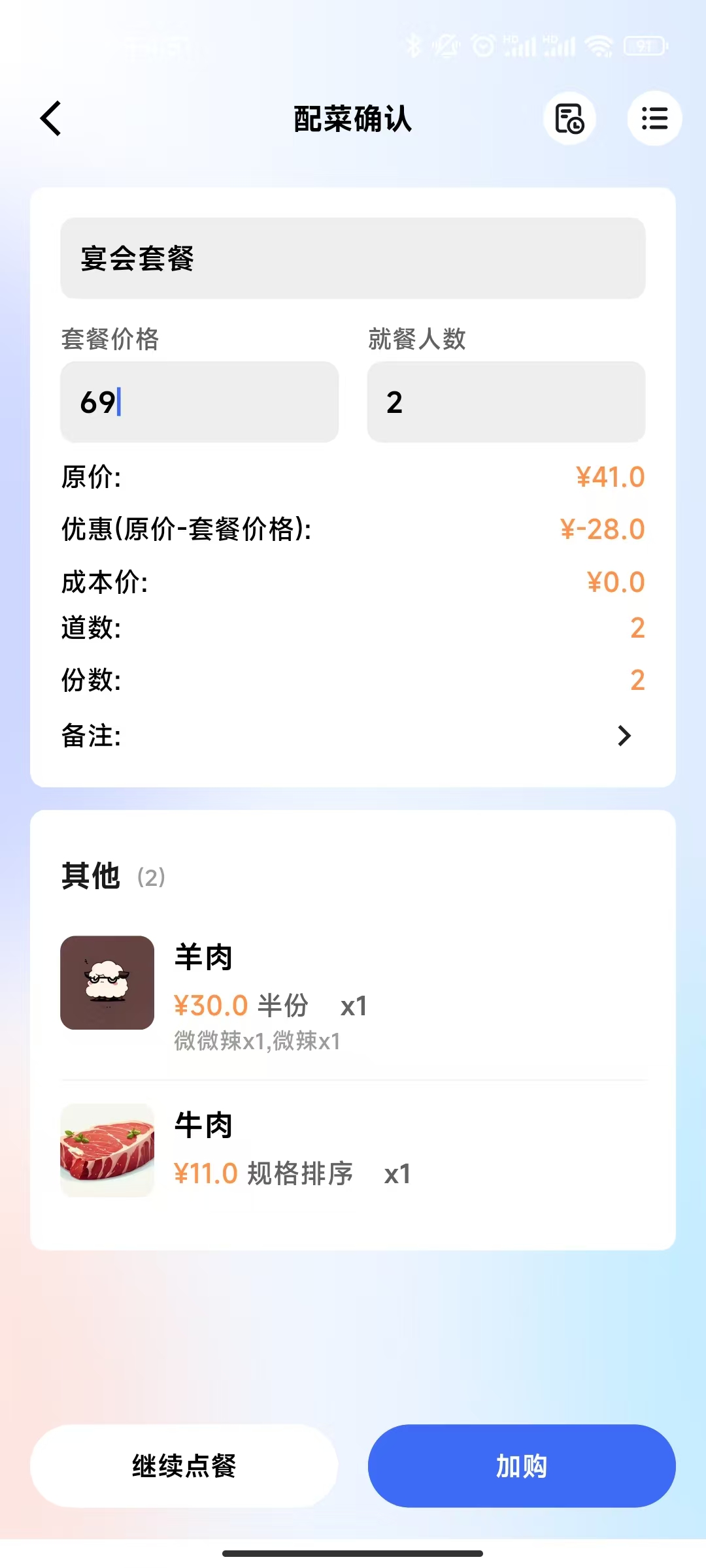Tap 继续点餐 to continue ordering

[184, 1466]
